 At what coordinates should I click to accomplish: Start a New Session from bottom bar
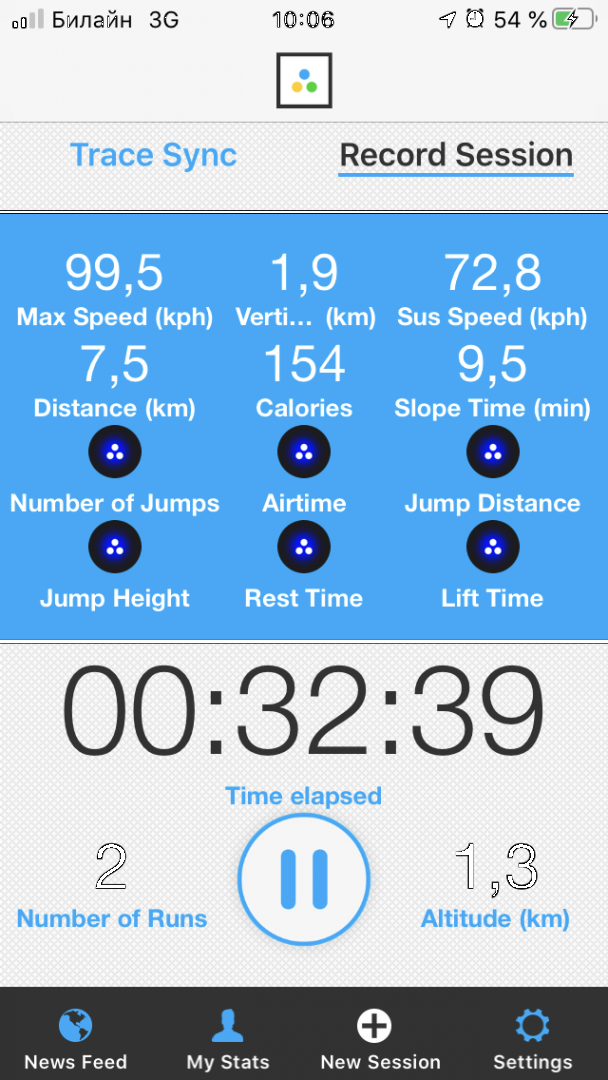380,1039
